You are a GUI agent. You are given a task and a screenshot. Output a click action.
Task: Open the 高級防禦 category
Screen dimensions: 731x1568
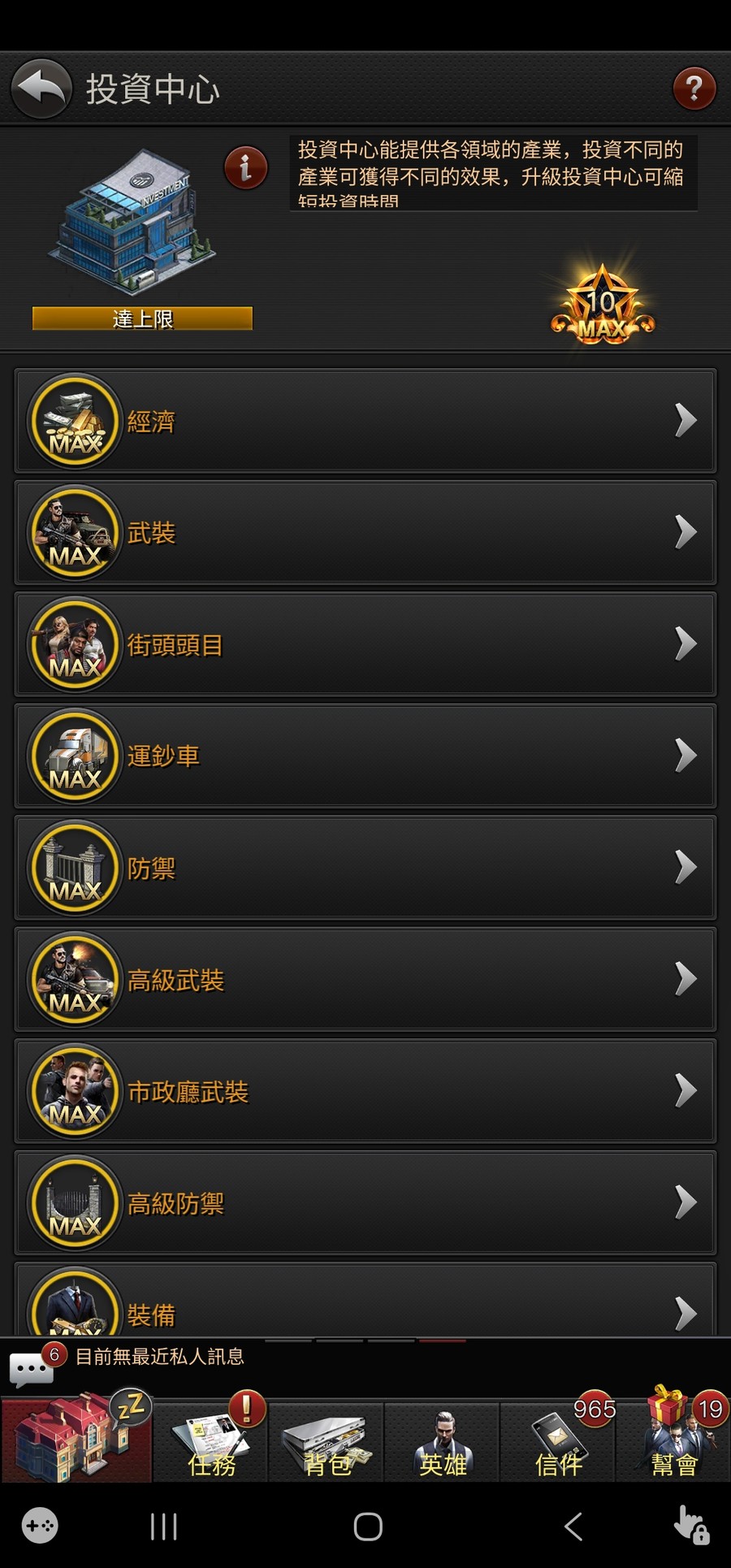click(365, 1202)
